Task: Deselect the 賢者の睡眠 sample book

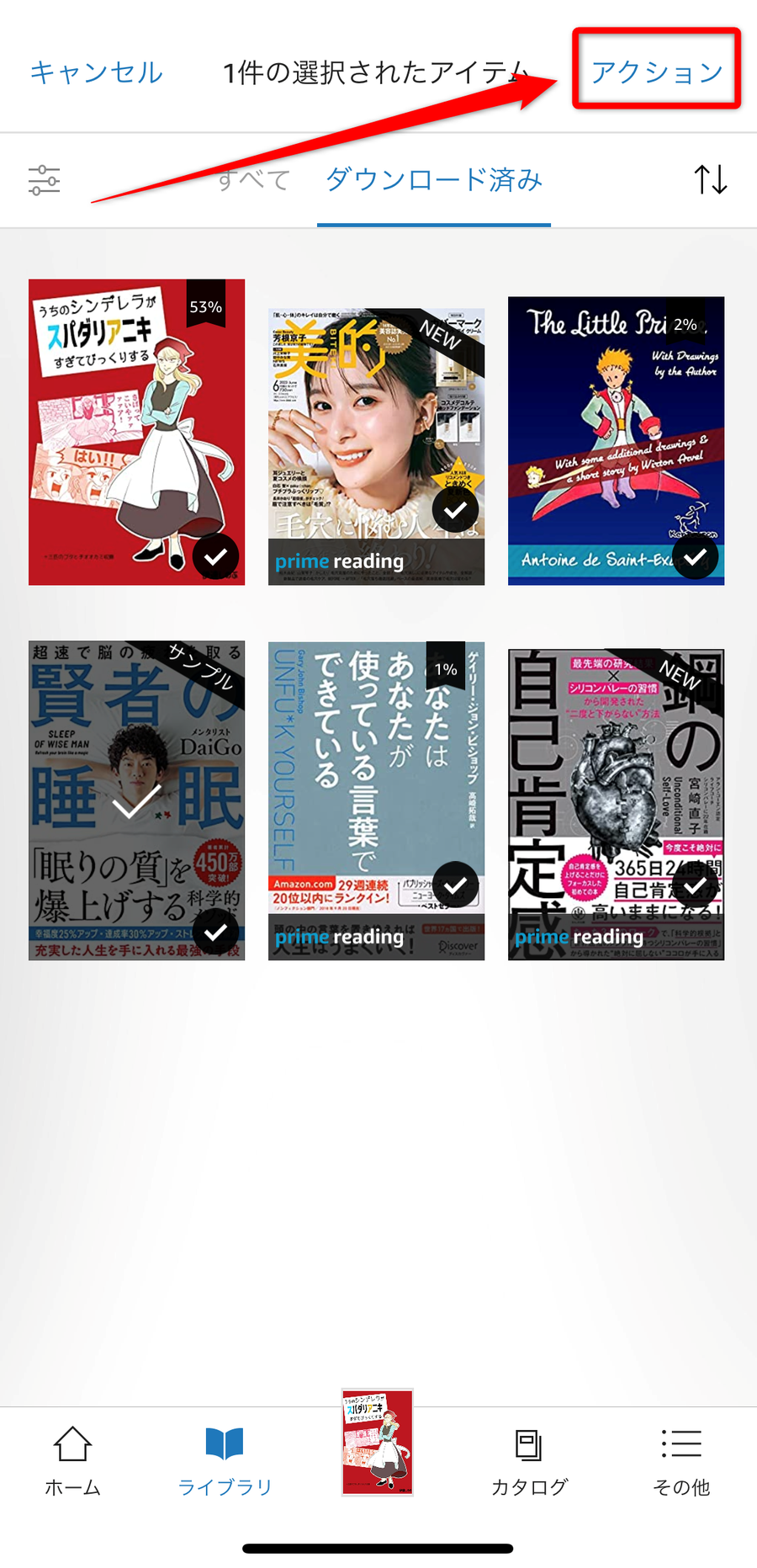Action: coord(136,800)
